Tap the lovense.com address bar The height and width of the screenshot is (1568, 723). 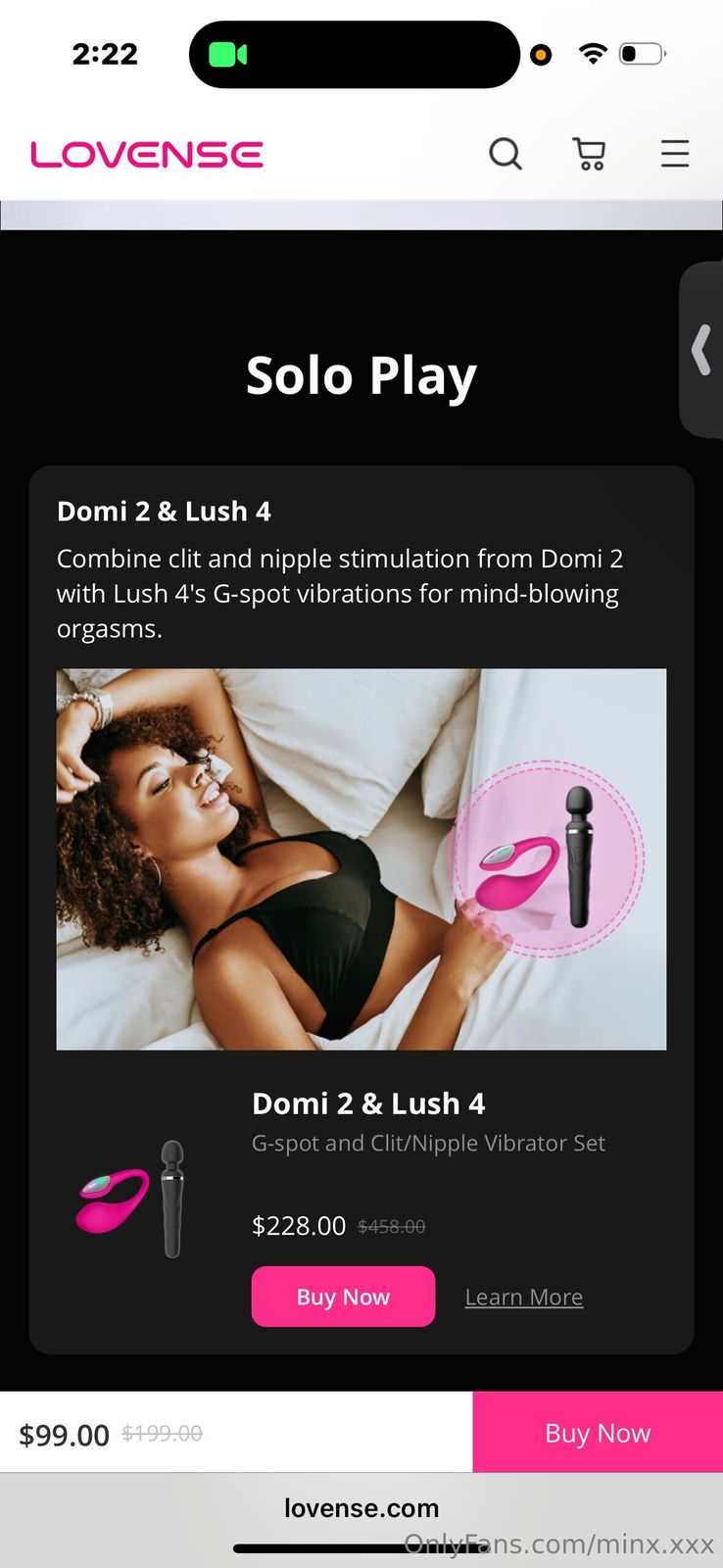coord(361,1508)
